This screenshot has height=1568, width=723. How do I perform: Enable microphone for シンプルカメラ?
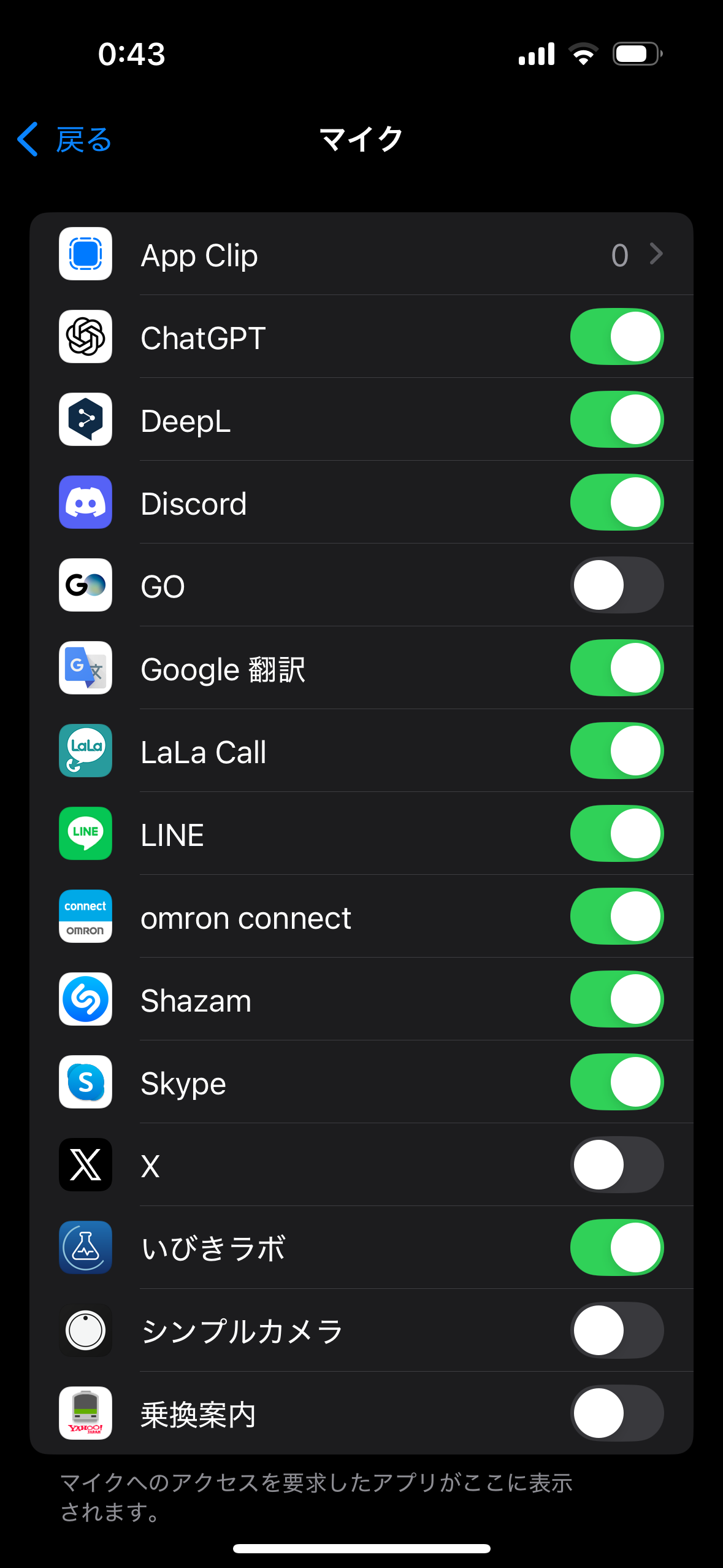pyautogui.click(x=616, y=1331)
